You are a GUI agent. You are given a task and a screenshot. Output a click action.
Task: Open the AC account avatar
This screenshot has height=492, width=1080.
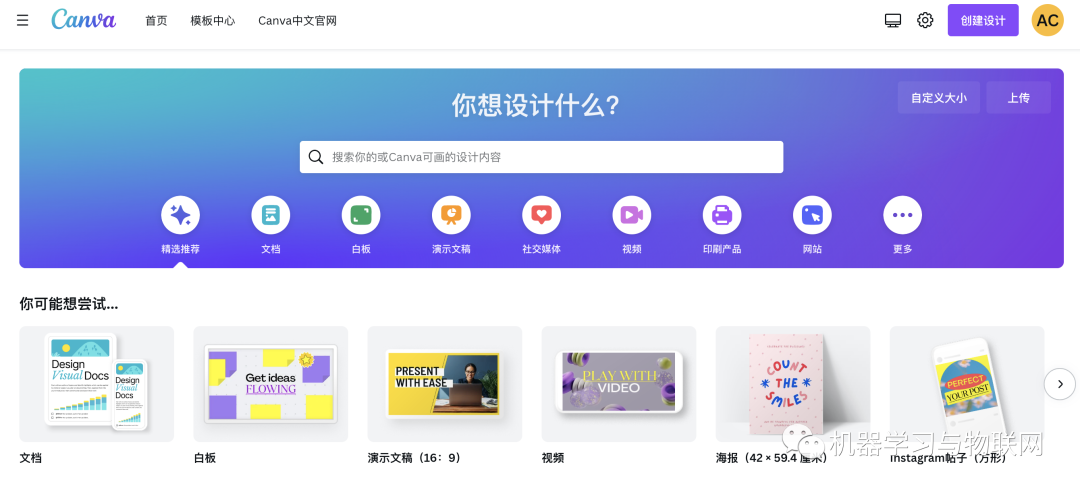pyautogui.click(x=1047, y=20)
